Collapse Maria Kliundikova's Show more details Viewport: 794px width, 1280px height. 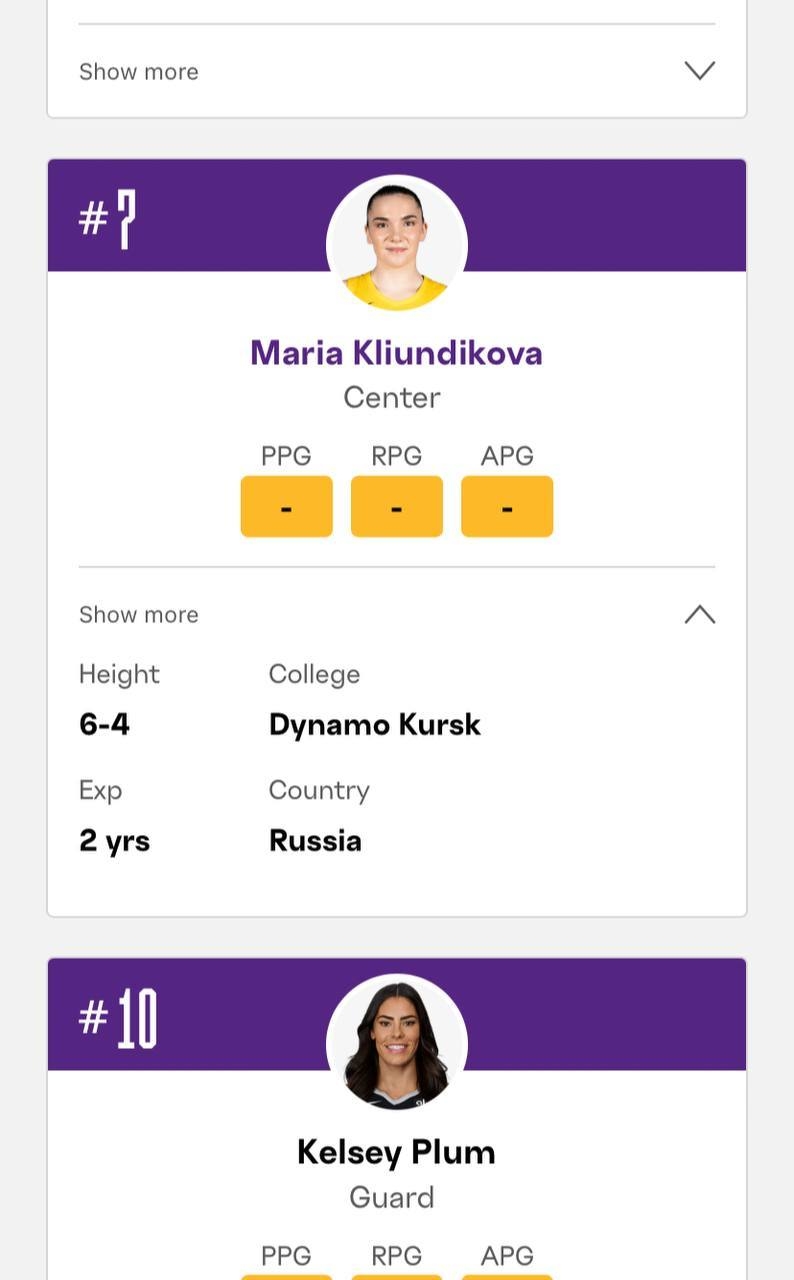click(x=699, y=614)
